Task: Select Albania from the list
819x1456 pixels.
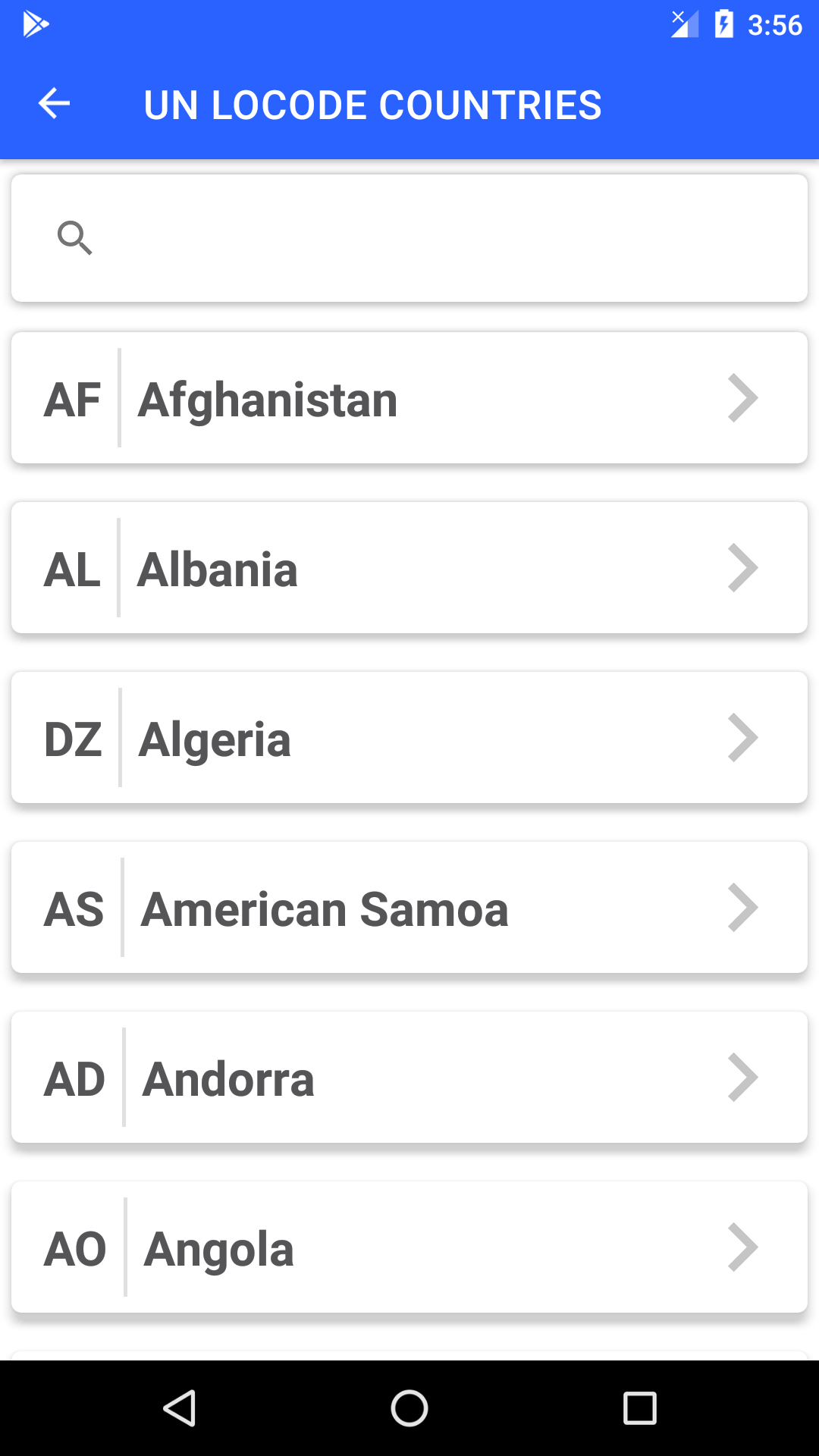Action: click(x=409, y=568)
